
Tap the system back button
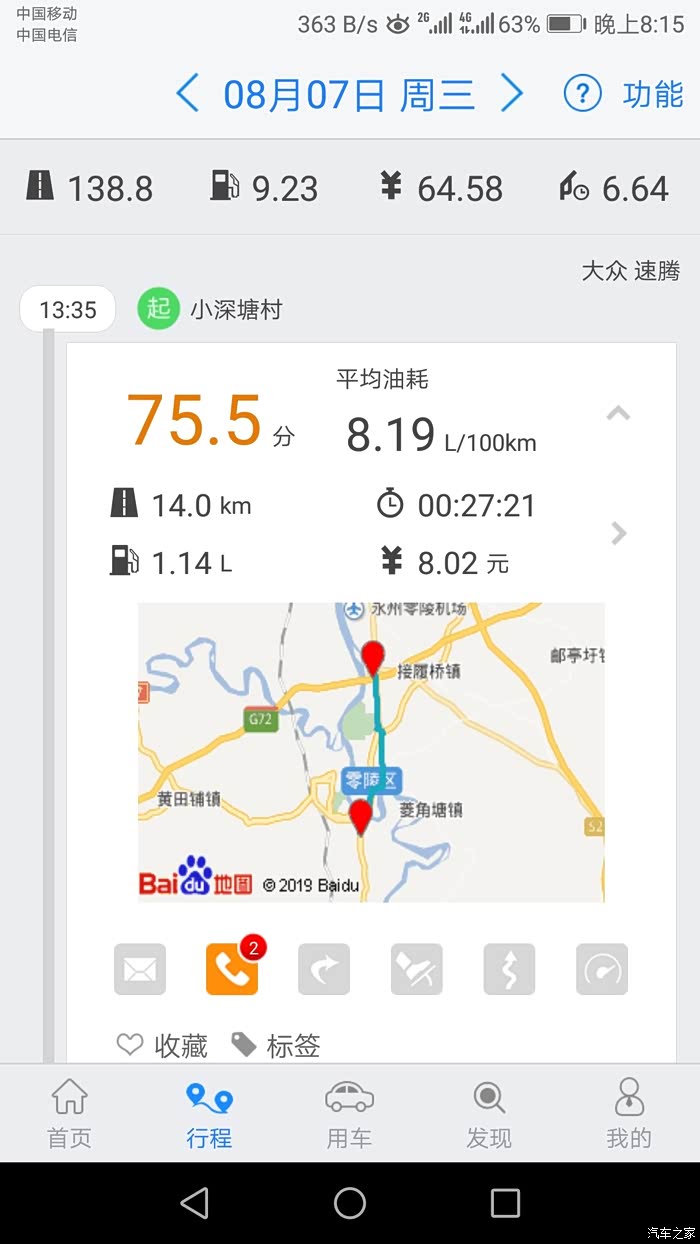(195, 1203)
